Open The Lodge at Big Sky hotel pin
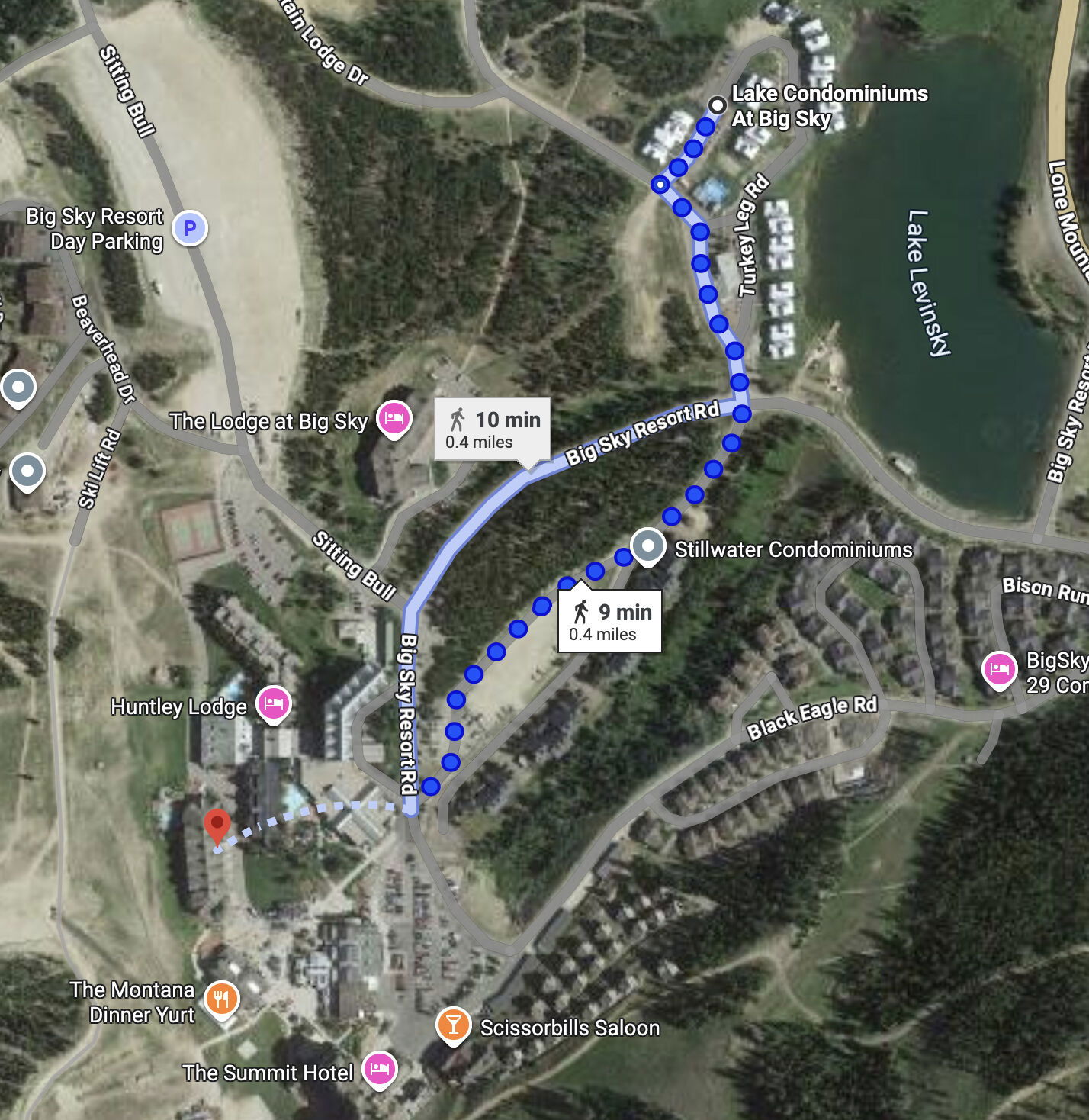The image size is (1089, 1120). (x=394, y=417)
